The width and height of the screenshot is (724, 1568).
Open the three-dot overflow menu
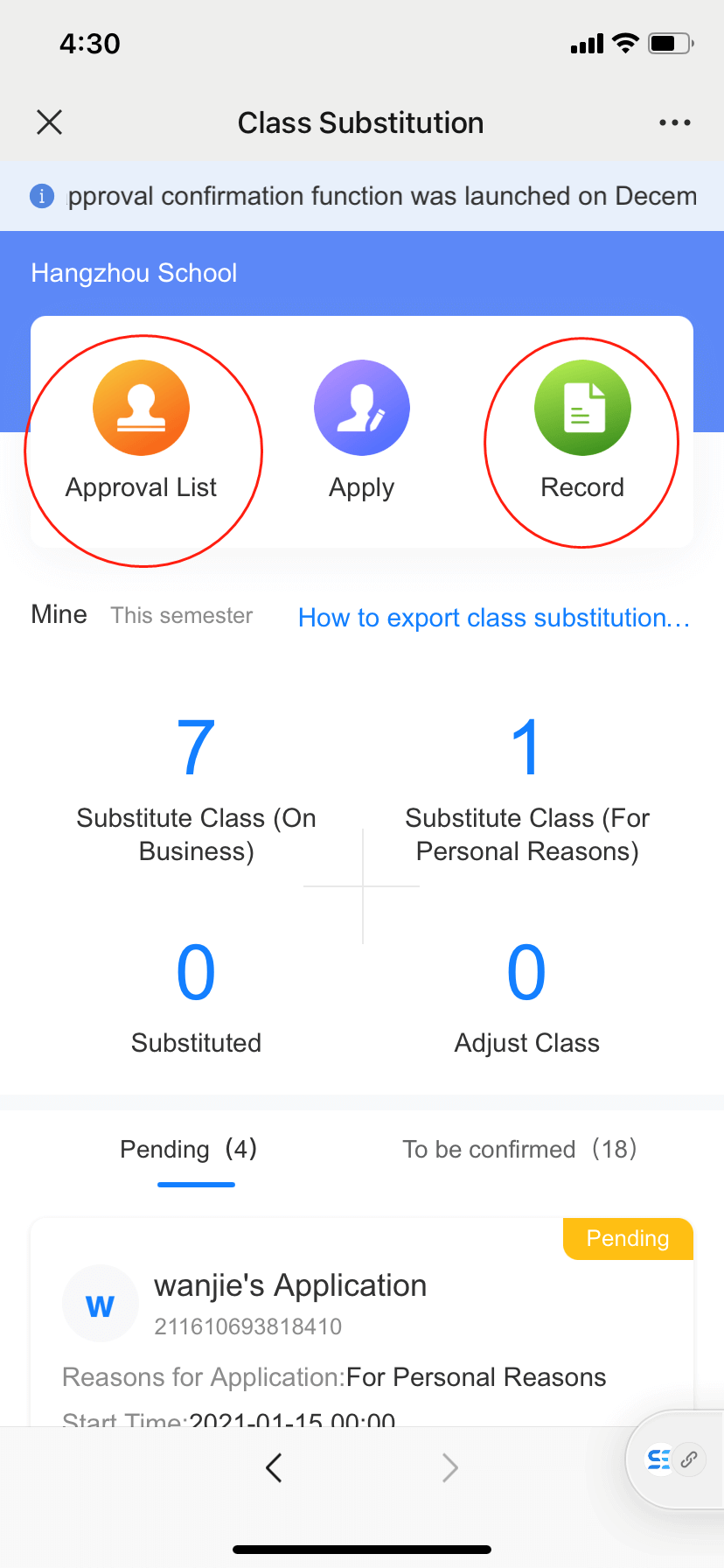coord(674,122)
